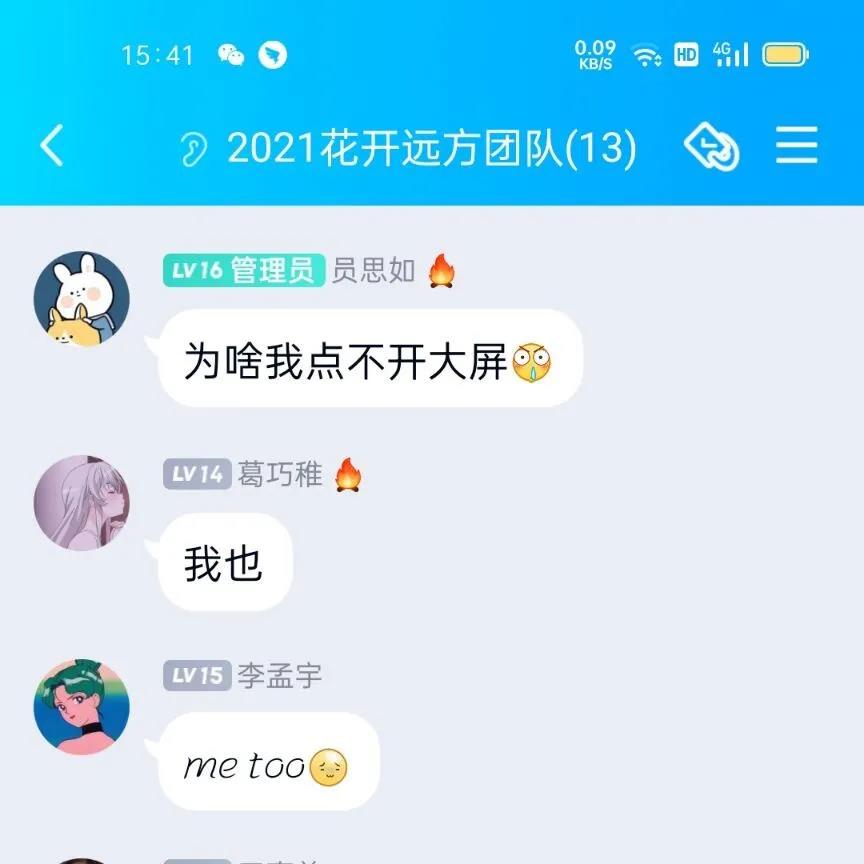Open the group chat menu

point(797,147)
